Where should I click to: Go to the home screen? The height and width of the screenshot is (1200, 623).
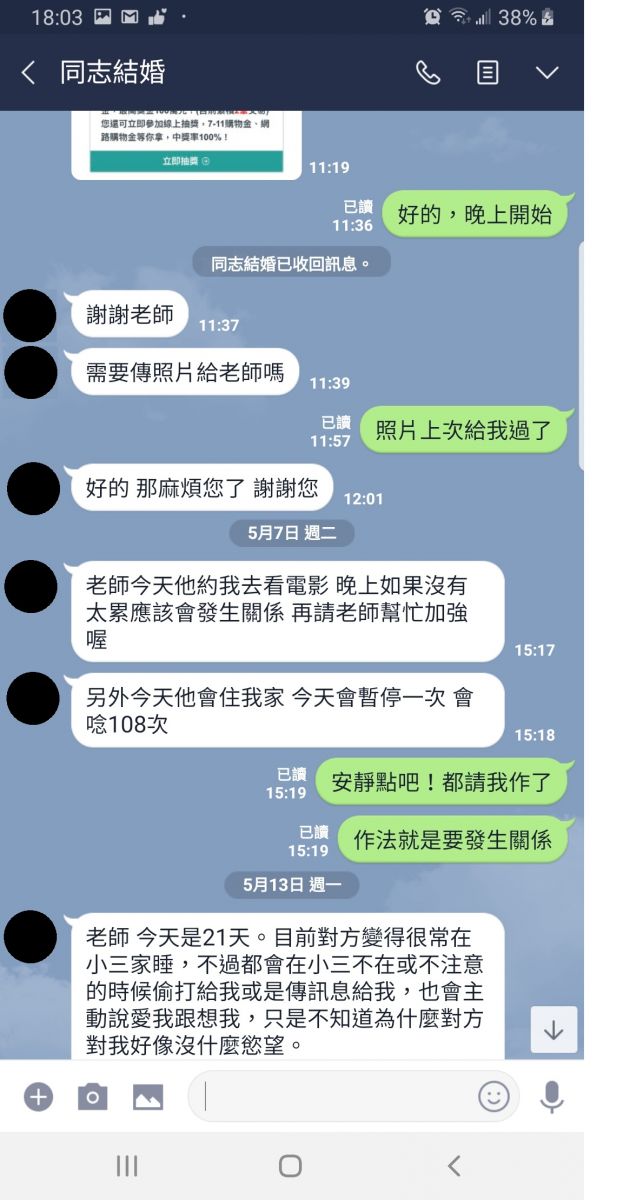(x=290, y=1165)
